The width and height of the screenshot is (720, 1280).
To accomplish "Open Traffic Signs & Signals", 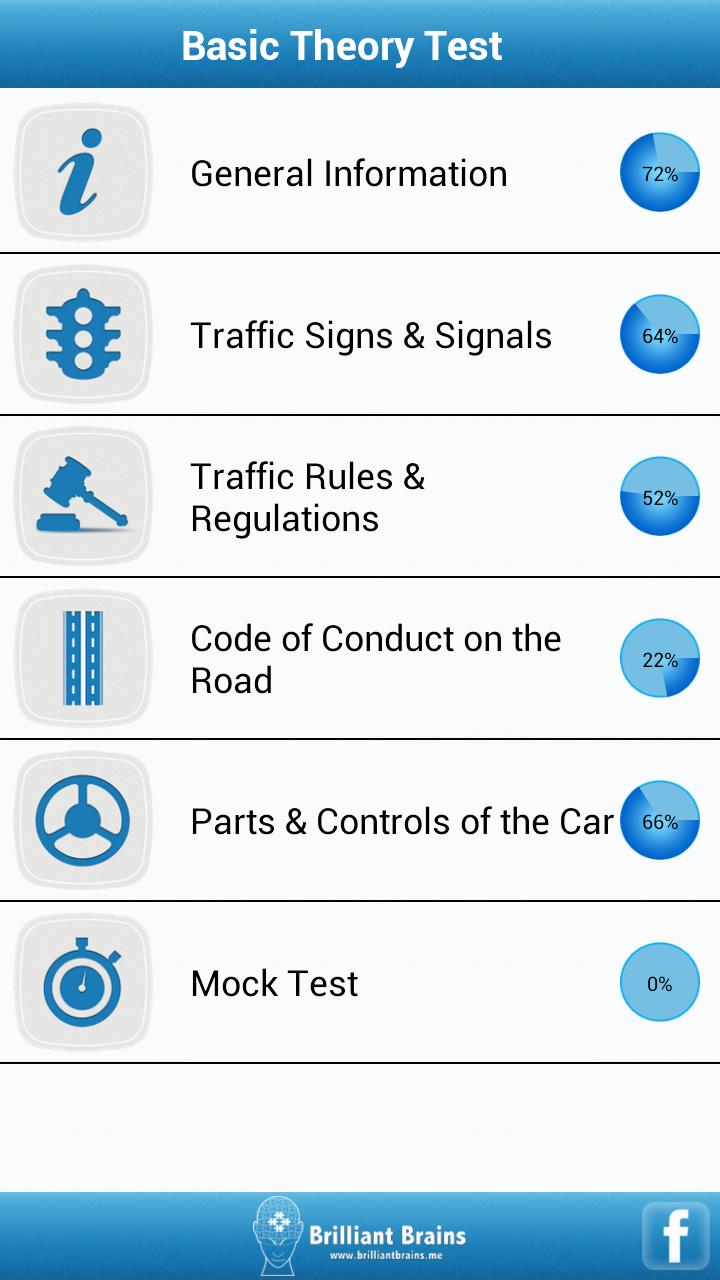I will [370, 334].
